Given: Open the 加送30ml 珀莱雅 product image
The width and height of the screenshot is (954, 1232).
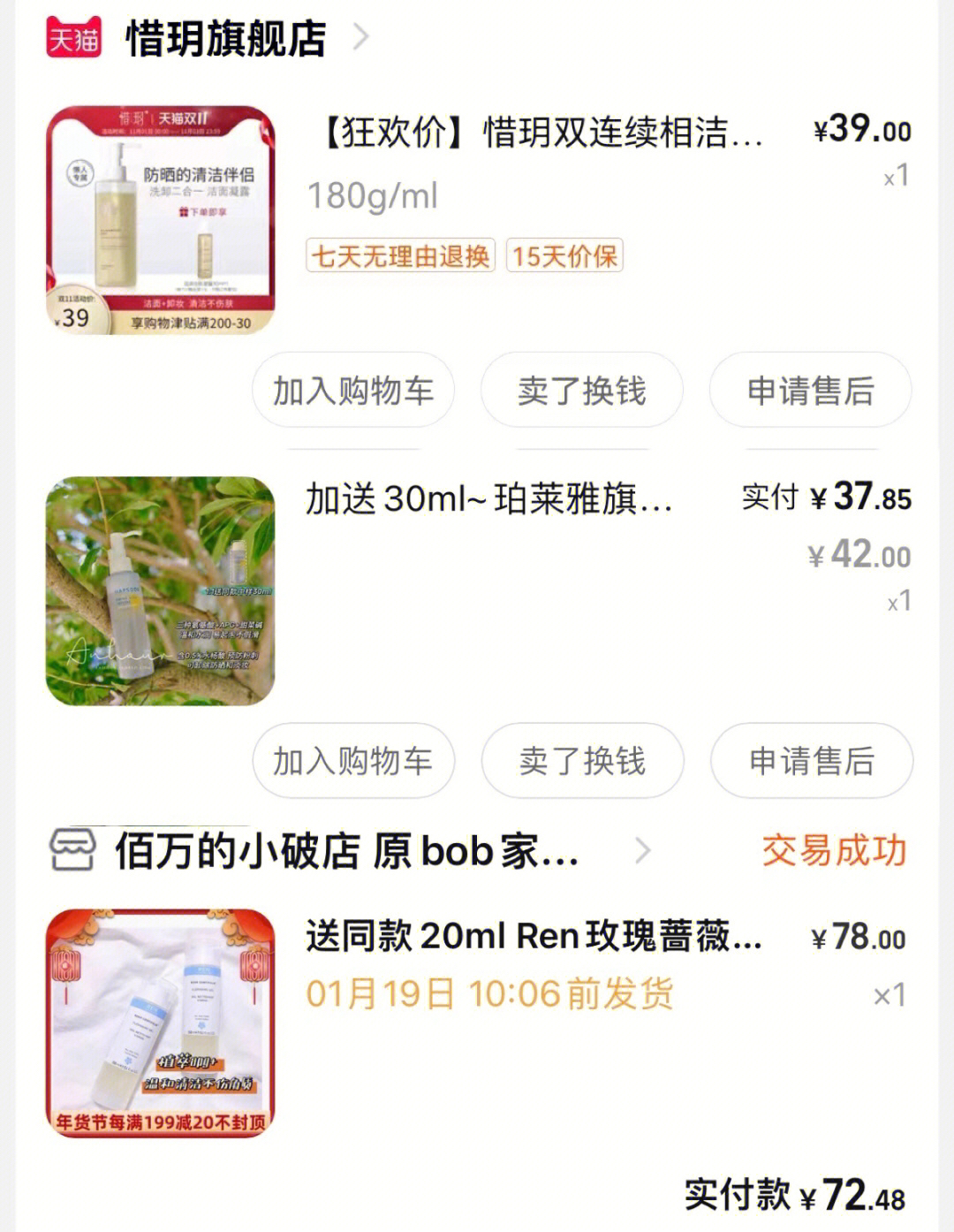Looking at the screenshot, I should point(160,590).
